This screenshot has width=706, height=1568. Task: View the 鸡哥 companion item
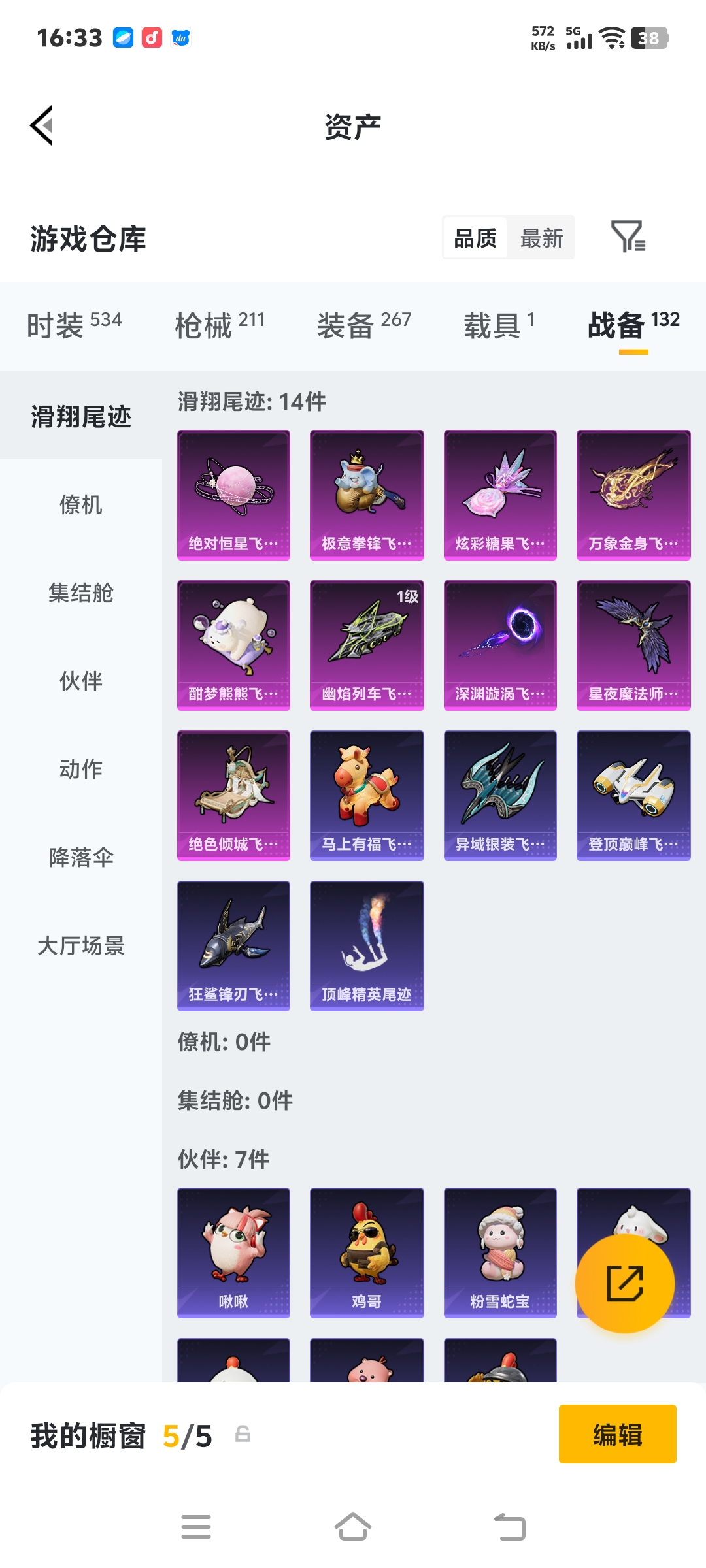tap(367, 1252)
